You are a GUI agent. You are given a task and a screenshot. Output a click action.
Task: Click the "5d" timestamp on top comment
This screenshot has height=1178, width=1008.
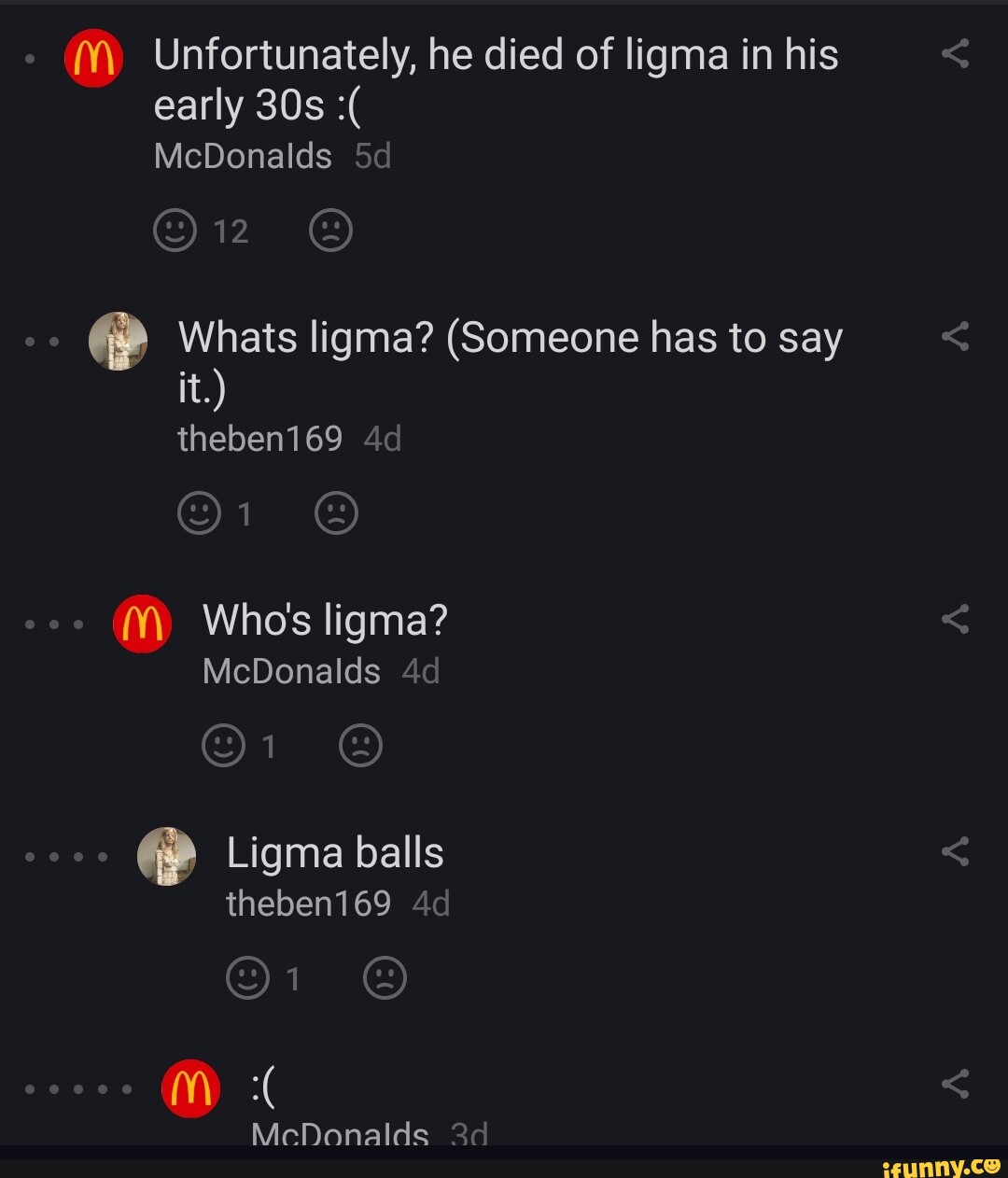[372, 156]
